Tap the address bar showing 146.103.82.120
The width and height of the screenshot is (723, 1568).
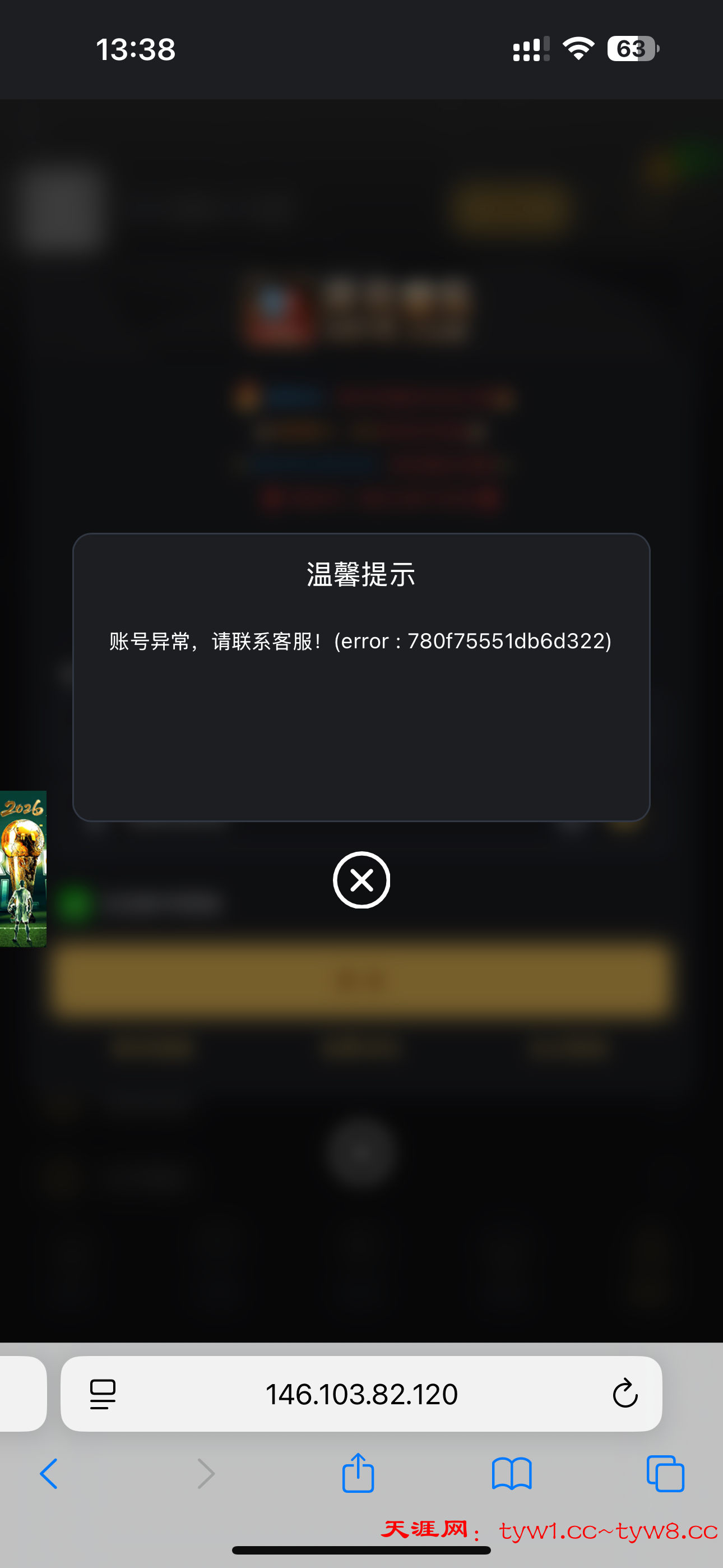[361, 1393]
